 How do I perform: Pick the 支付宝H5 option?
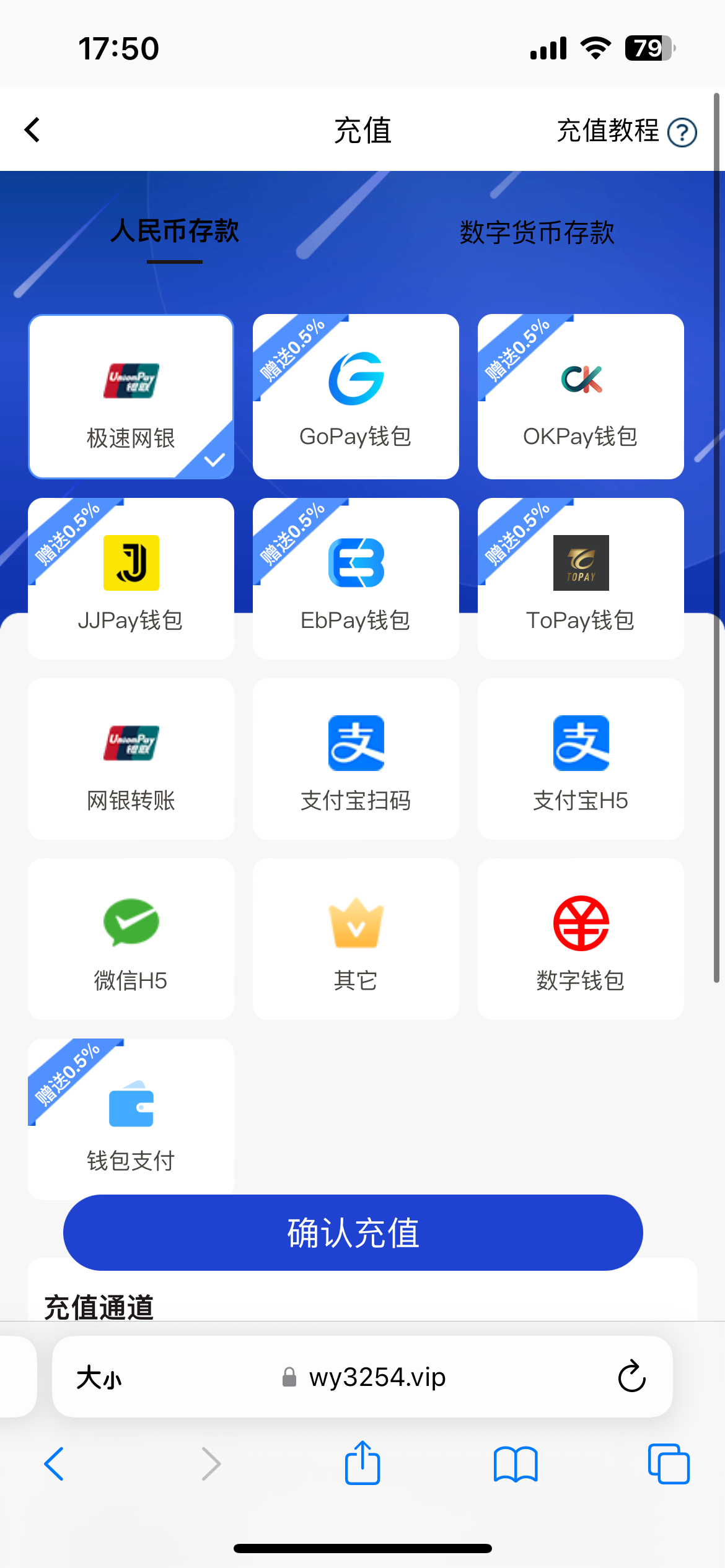[581, 759]
